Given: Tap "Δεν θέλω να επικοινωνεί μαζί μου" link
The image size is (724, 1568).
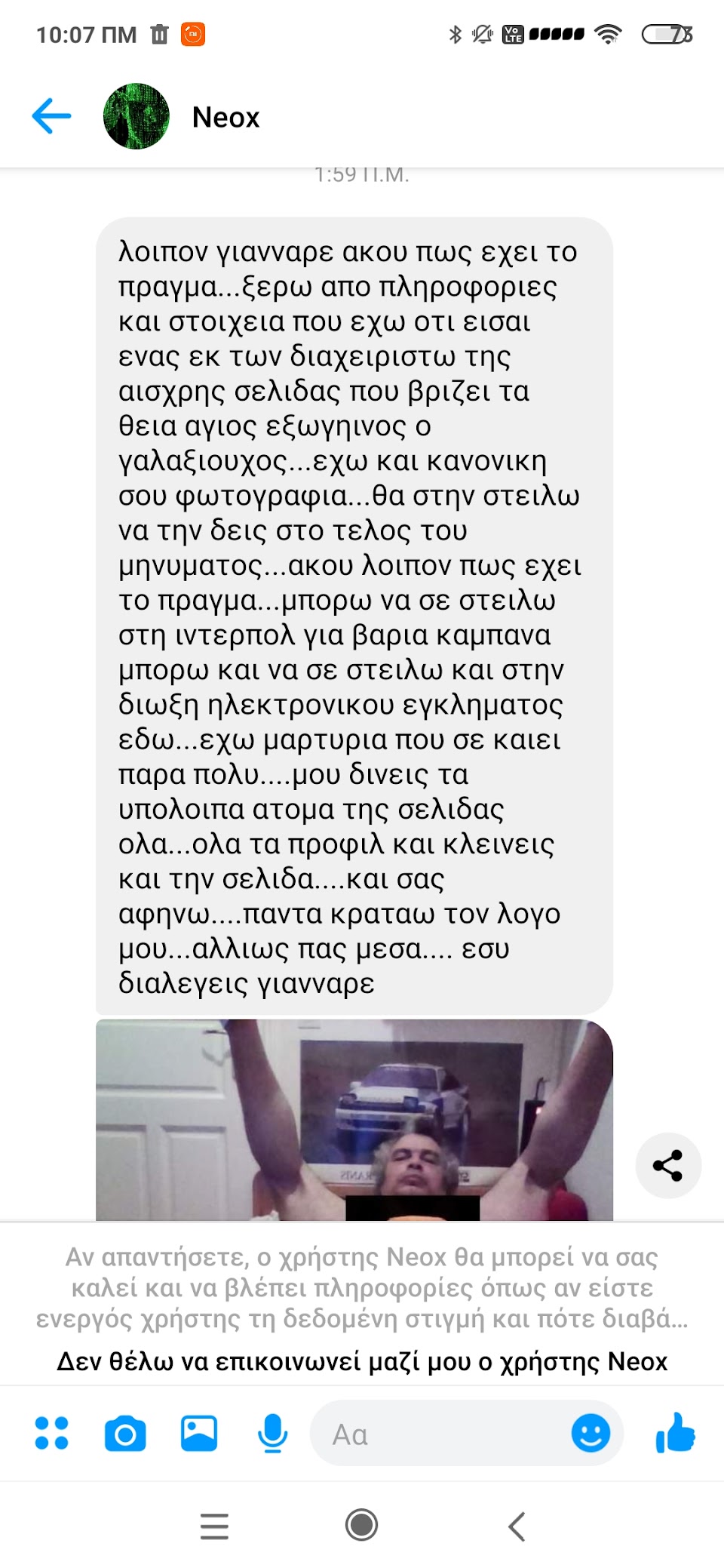Looking at the screenshot, I should click(x=362, y=1361).
